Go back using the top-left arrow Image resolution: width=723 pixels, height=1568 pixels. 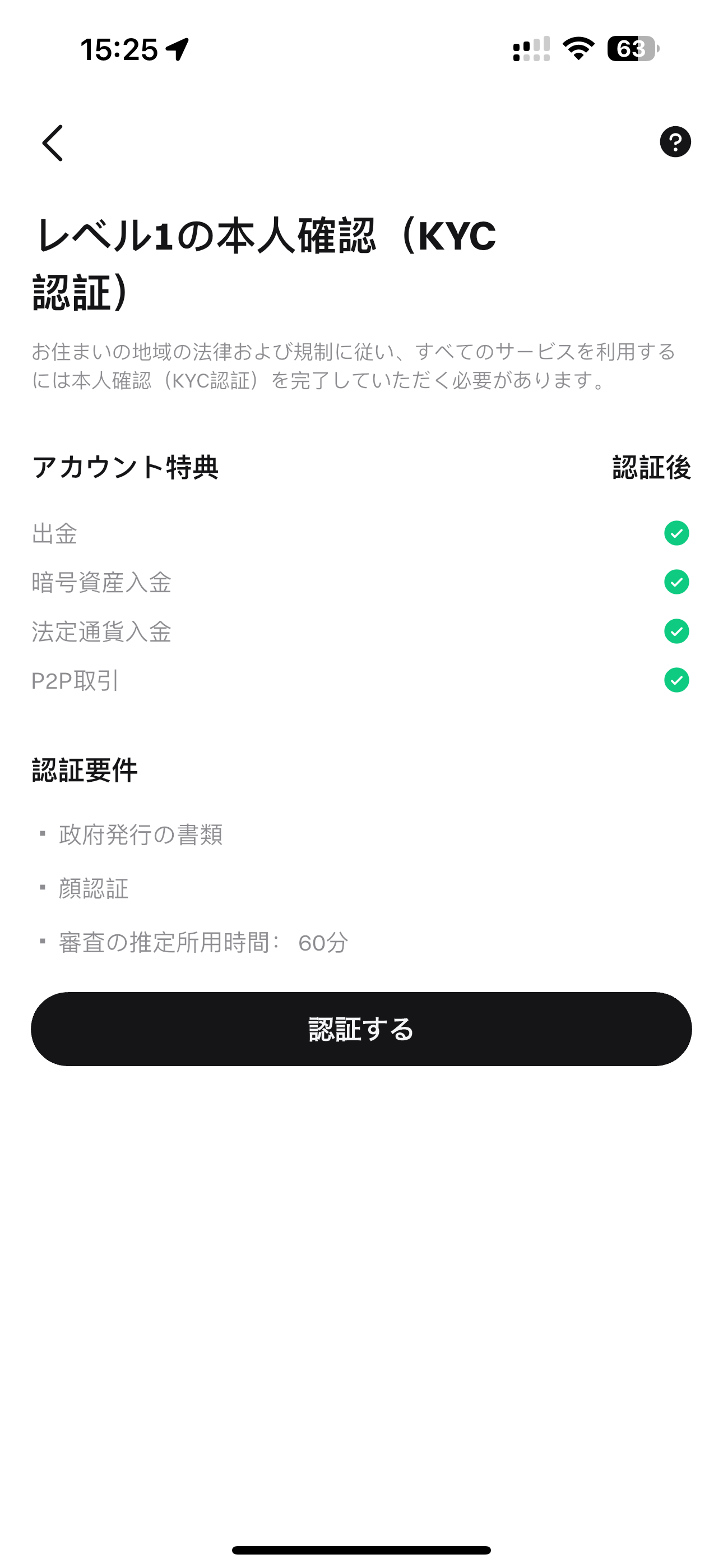tap(52, 143)
